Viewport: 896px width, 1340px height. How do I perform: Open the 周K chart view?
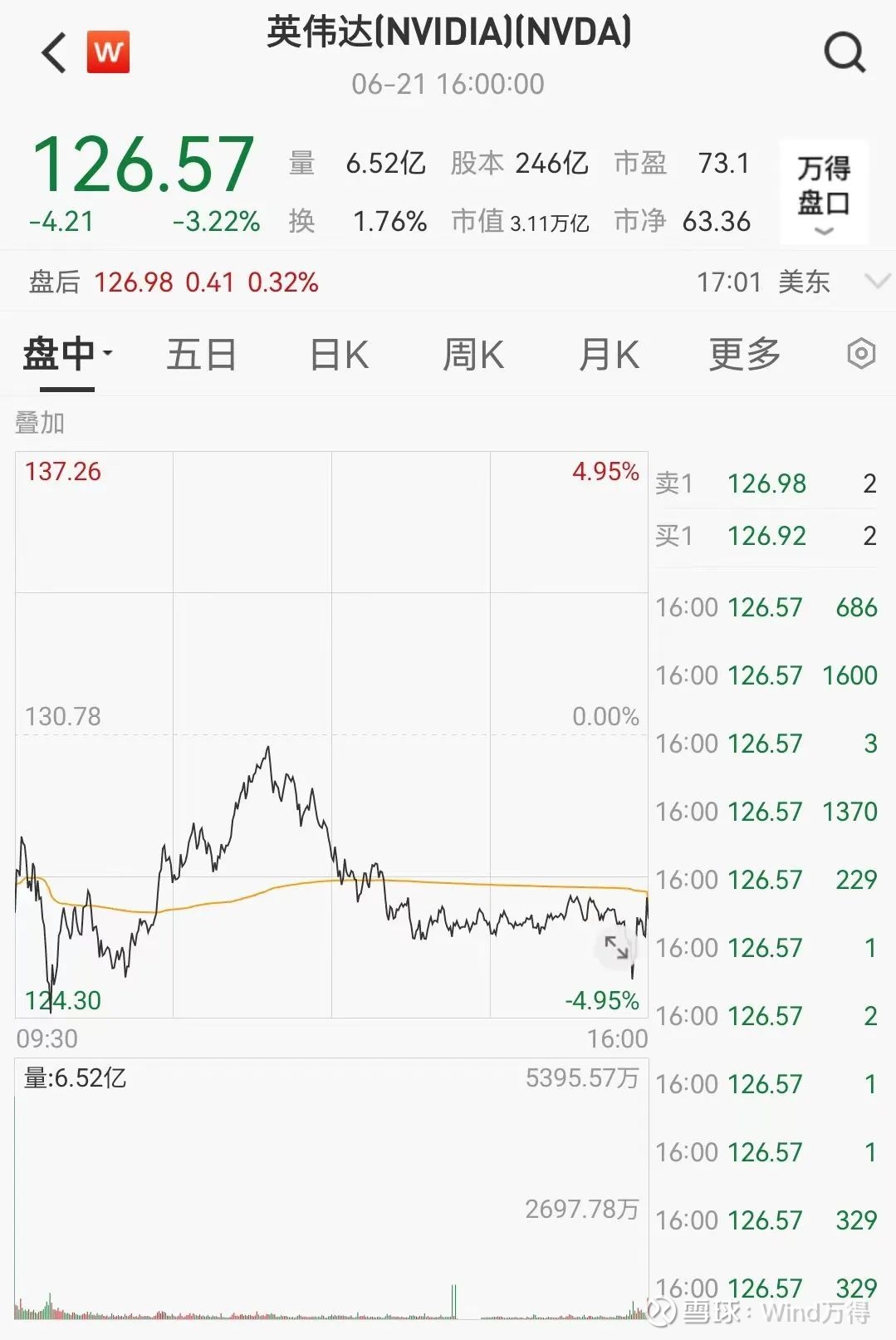(x=473, y=354)
